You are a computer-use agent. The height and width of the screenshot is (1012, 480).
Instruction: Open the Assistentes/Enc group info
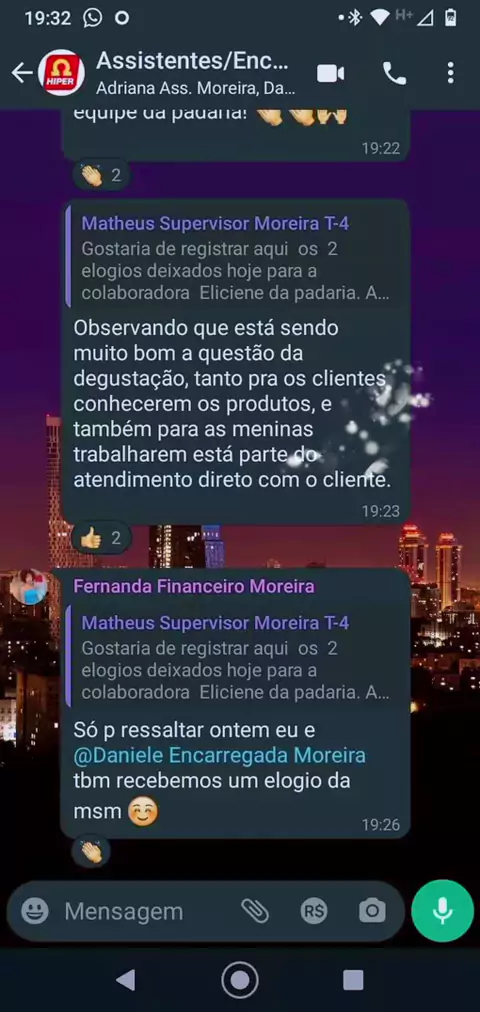[x=194, y=73]
